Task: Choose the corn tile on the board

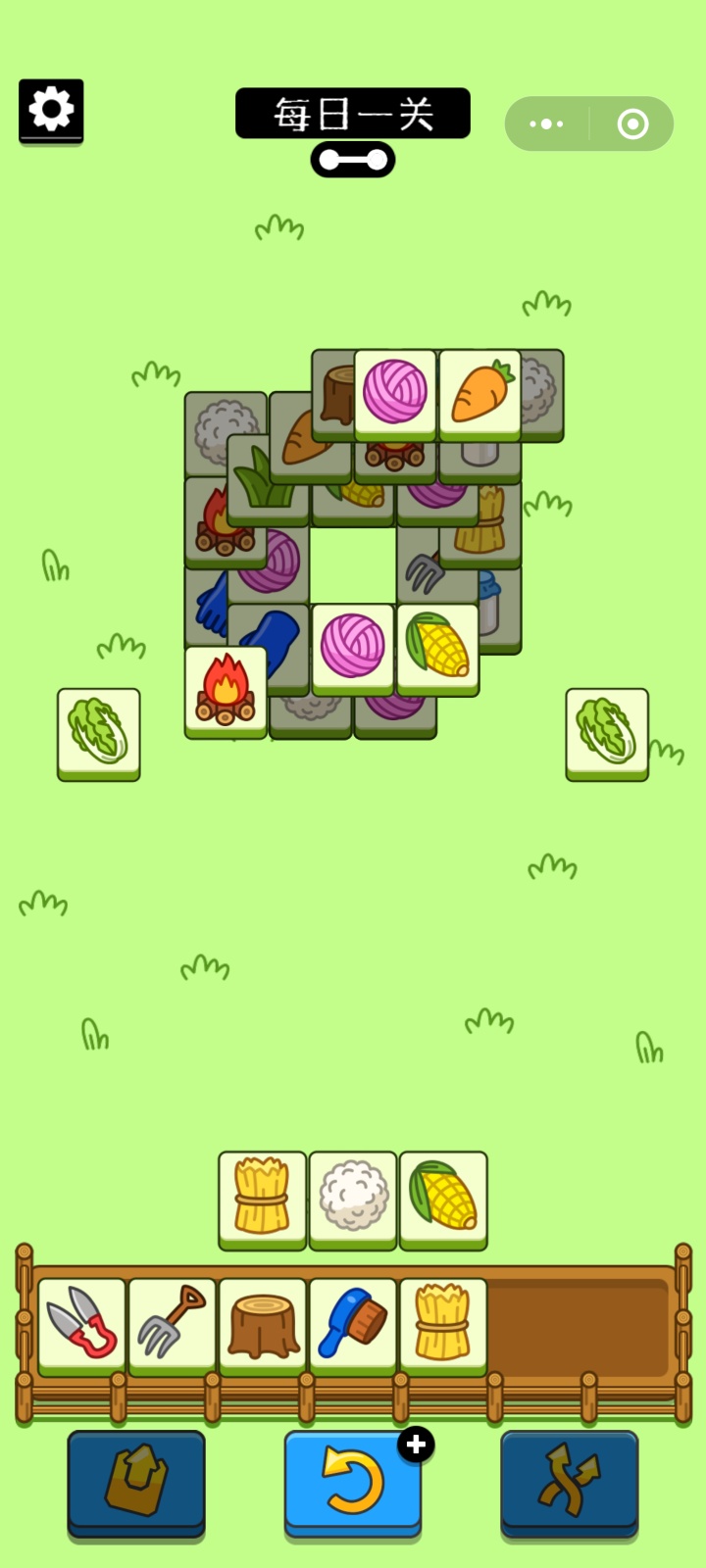Action: click(438, 646)
